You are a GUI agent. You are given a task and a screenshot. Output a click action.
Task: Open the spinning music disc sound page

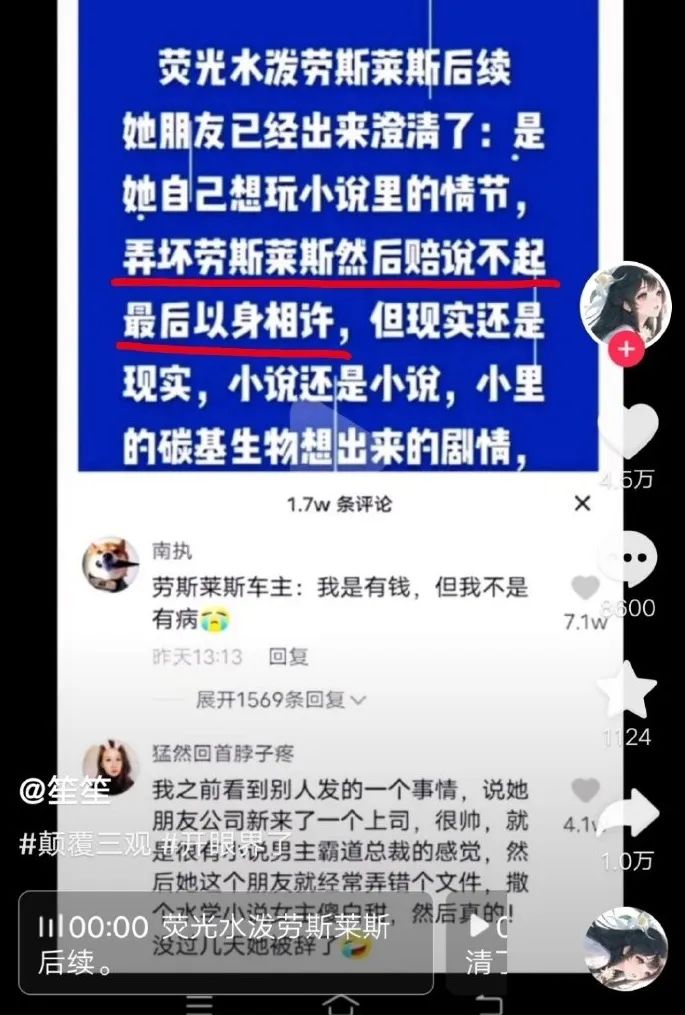point(625,948)
